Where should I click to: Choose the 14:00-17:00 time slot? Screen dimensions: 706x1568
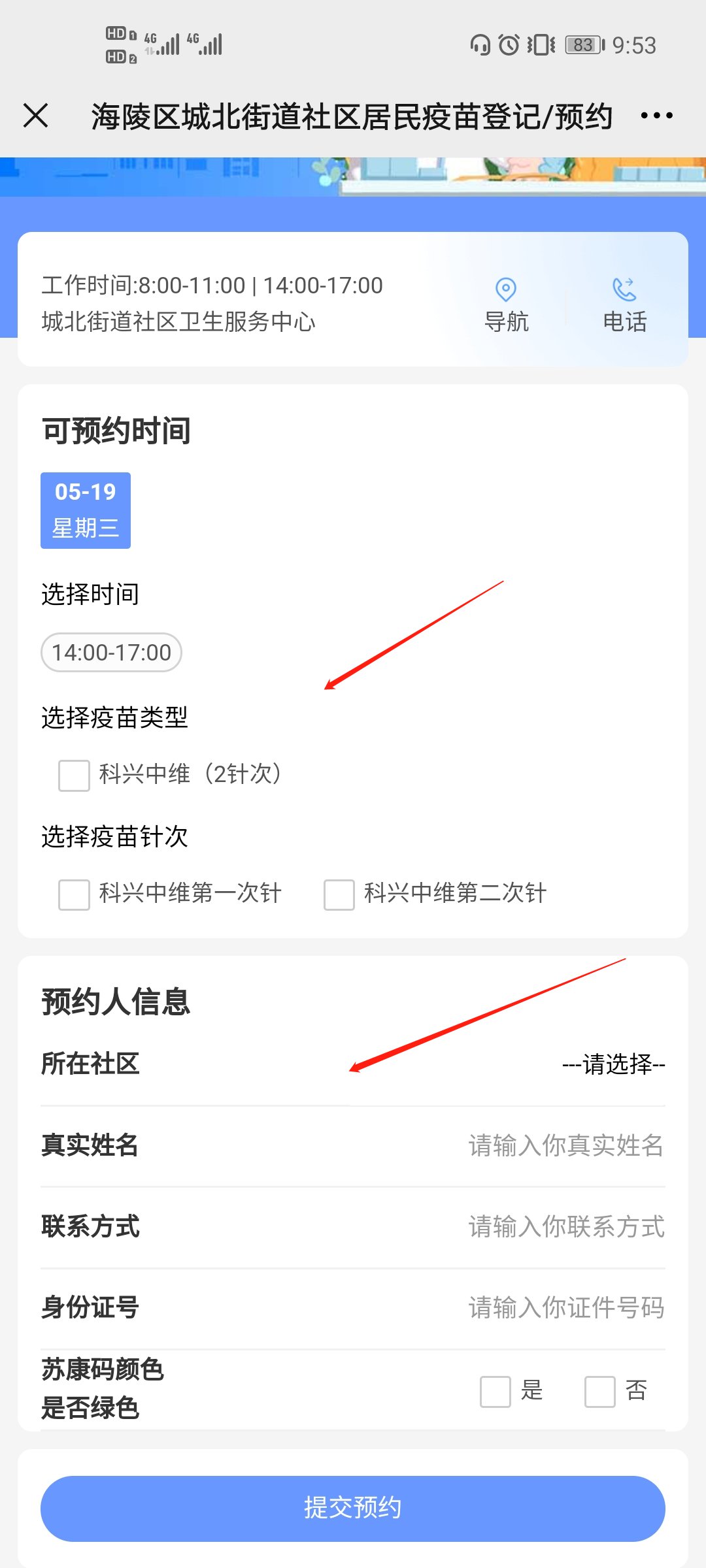111,652
